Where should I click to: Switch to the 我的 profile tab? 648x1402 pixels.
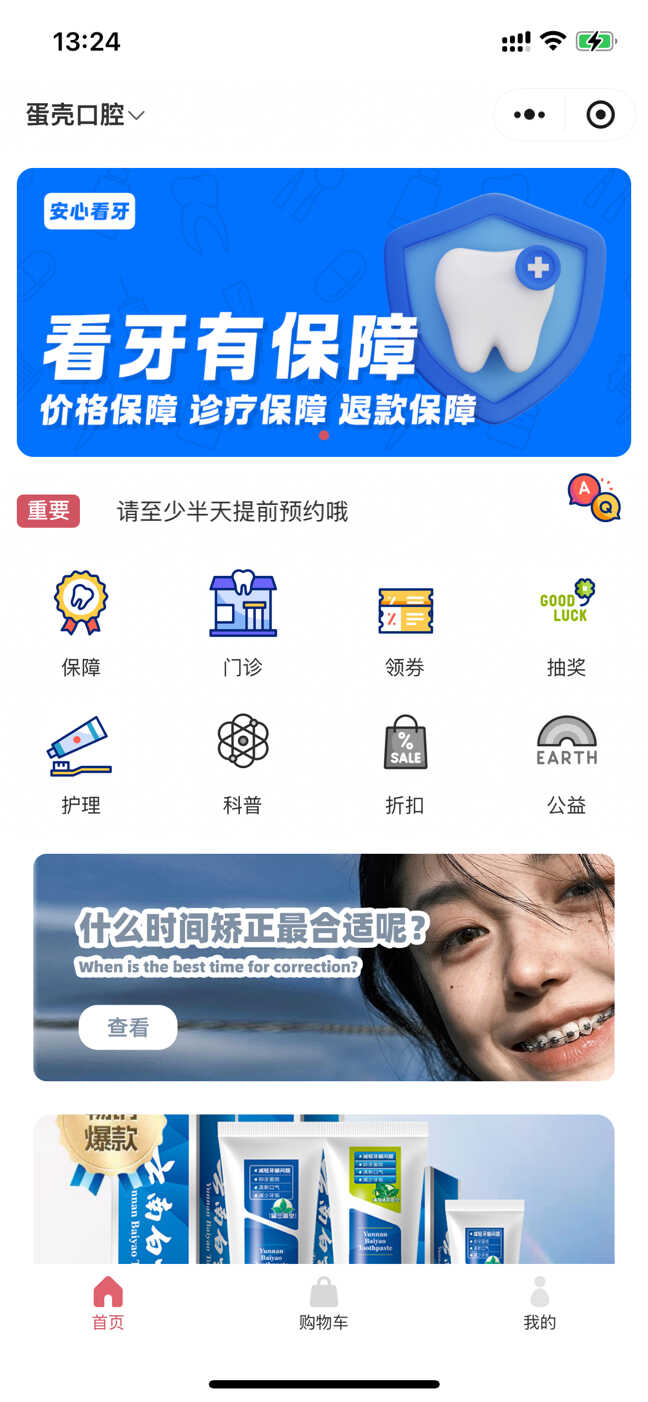540,1304
